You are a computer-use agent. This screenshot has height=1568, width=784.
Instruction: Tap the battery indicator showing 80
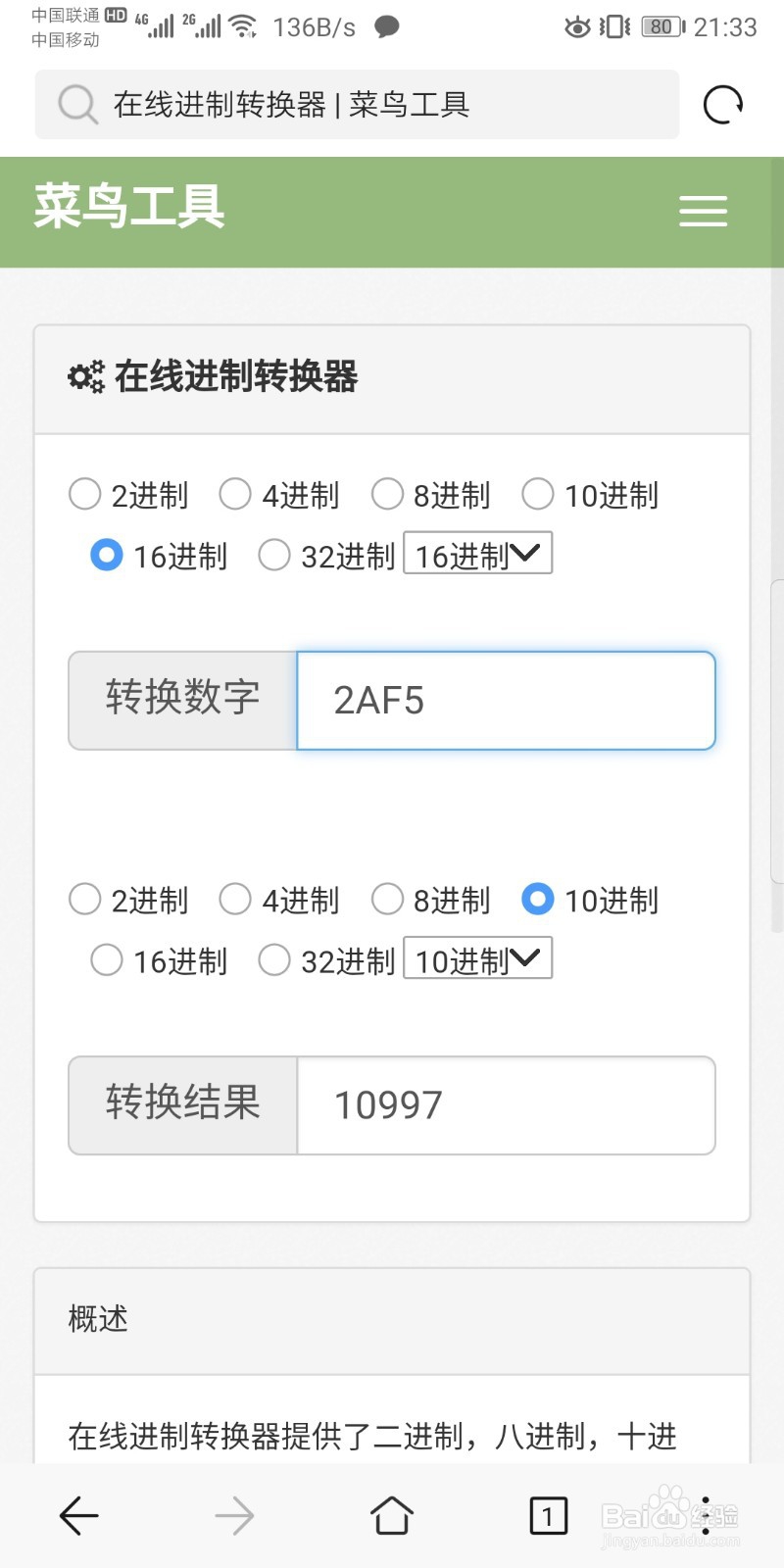pos(659,27)
